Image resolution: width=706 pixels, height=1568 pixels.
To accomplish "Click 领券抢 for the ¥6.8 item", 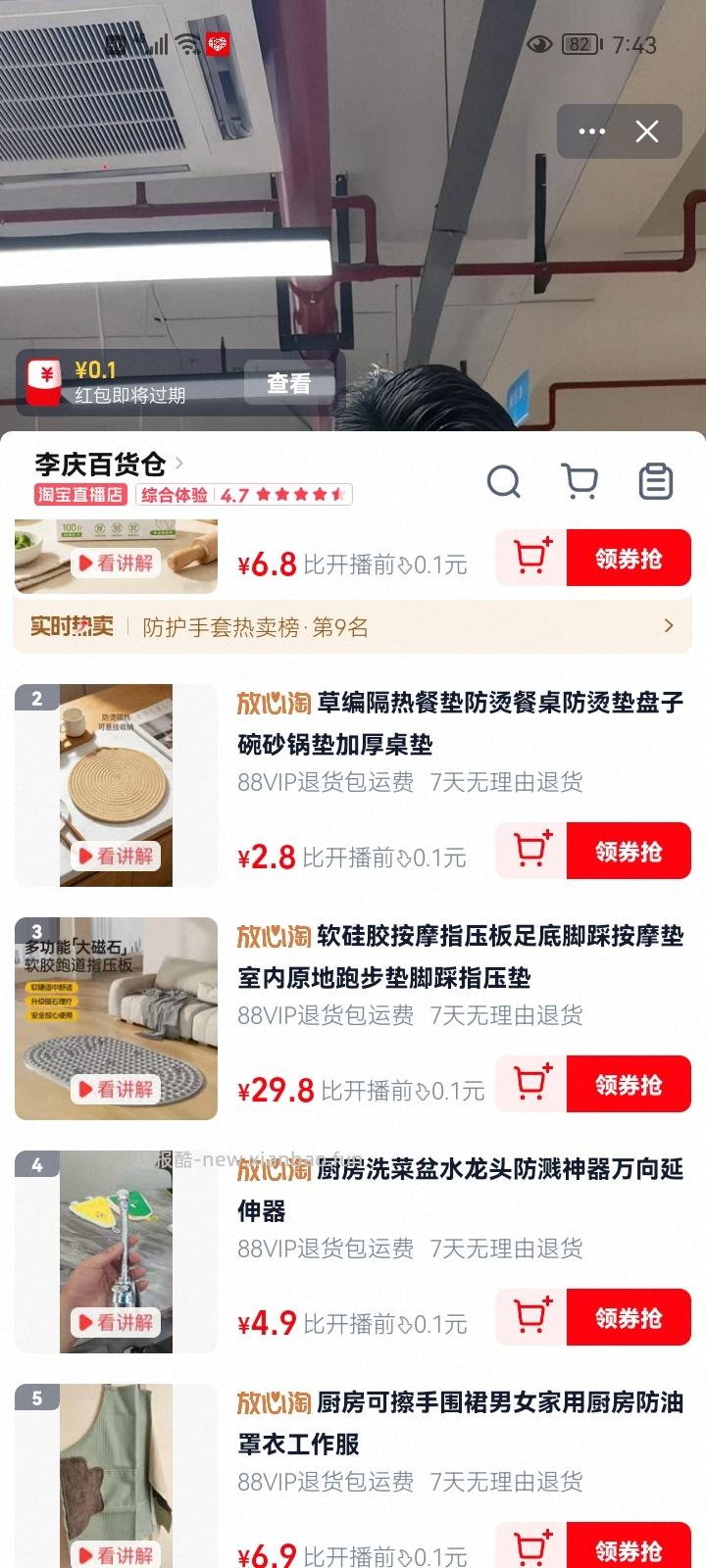I will click(x=629, y=557).
